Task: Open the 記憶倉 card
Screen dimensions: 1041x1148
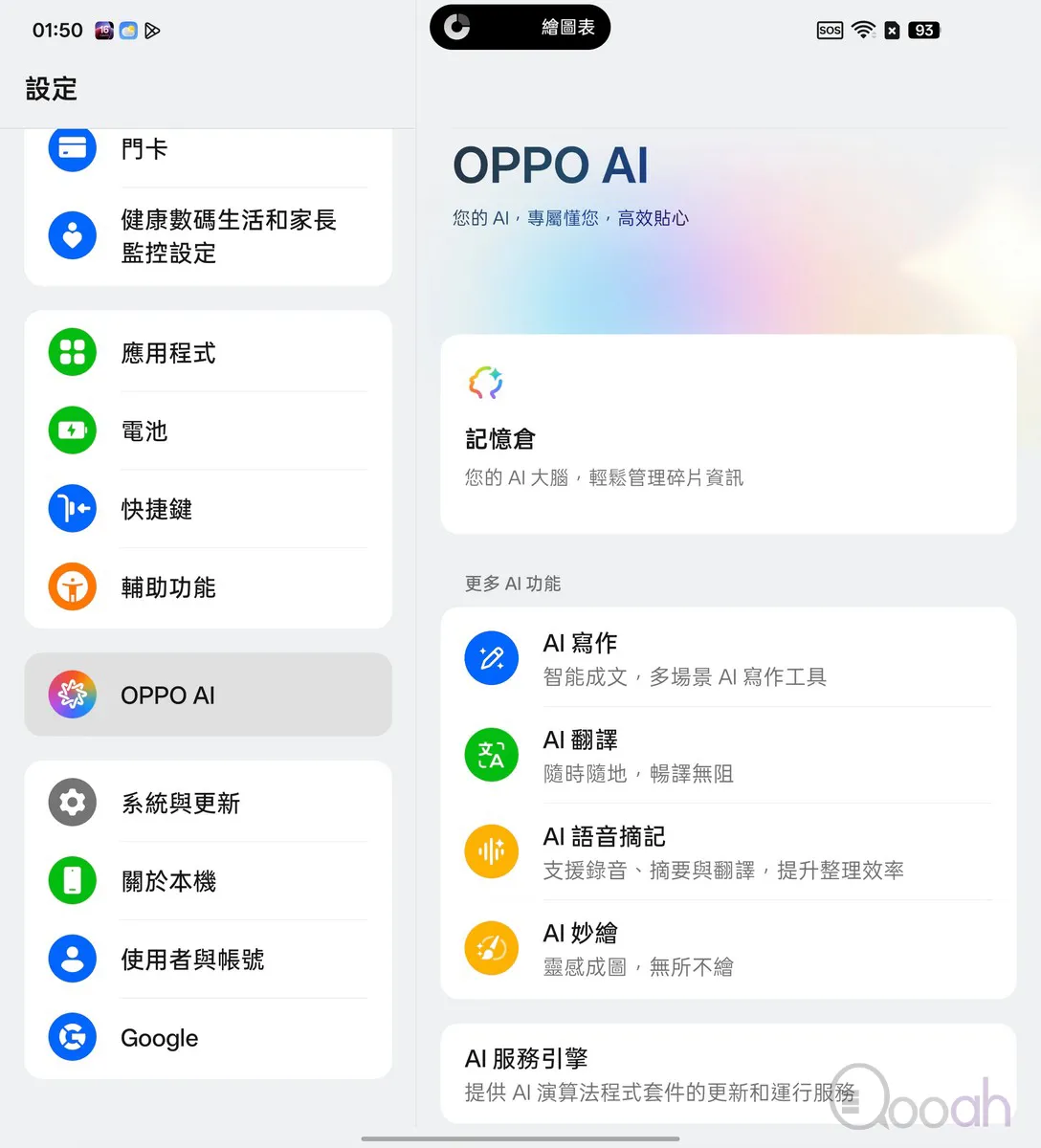Action: coord(727,435)
